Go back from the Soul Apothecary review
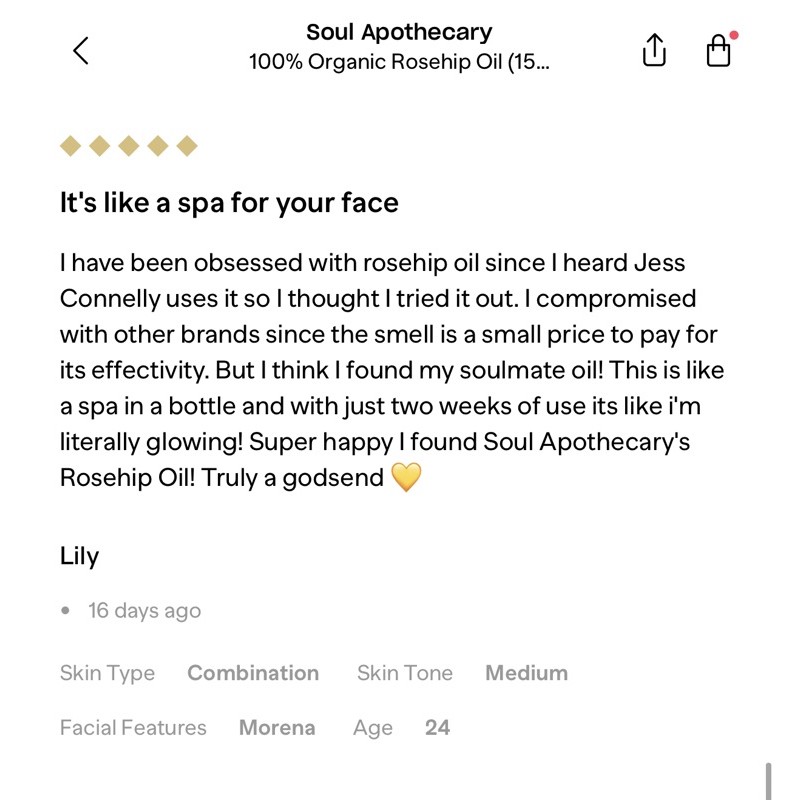This screenshot has width=800, height=800. tap(81, 51)
